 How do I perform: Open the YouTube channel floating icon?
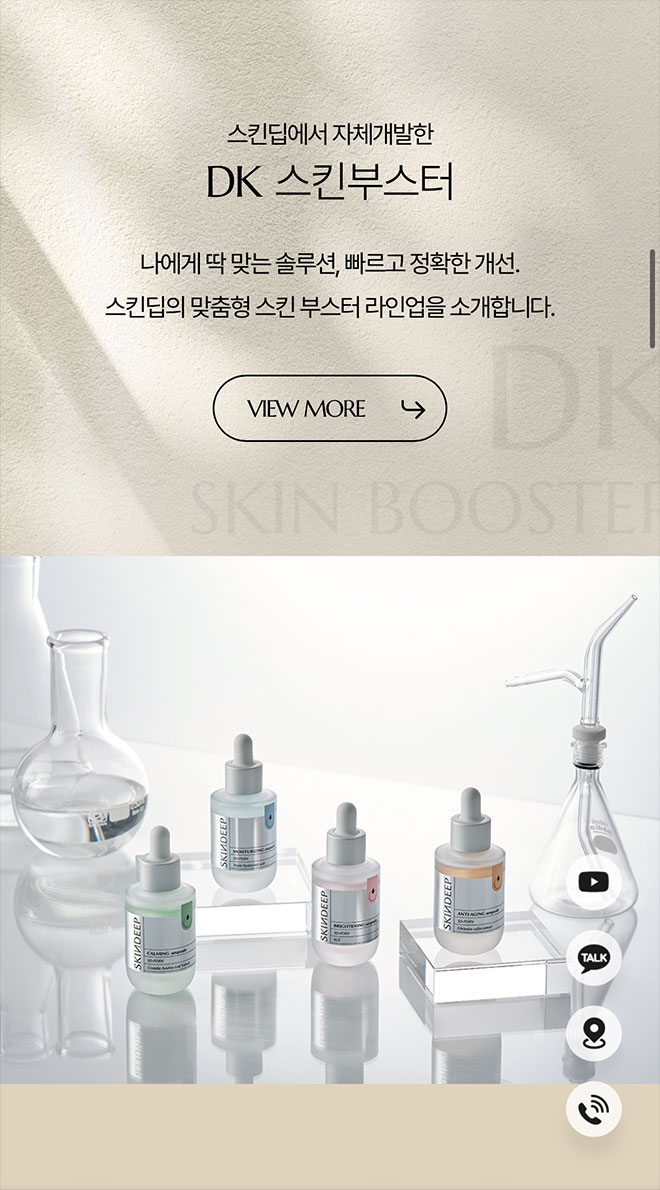click(593, 882)
